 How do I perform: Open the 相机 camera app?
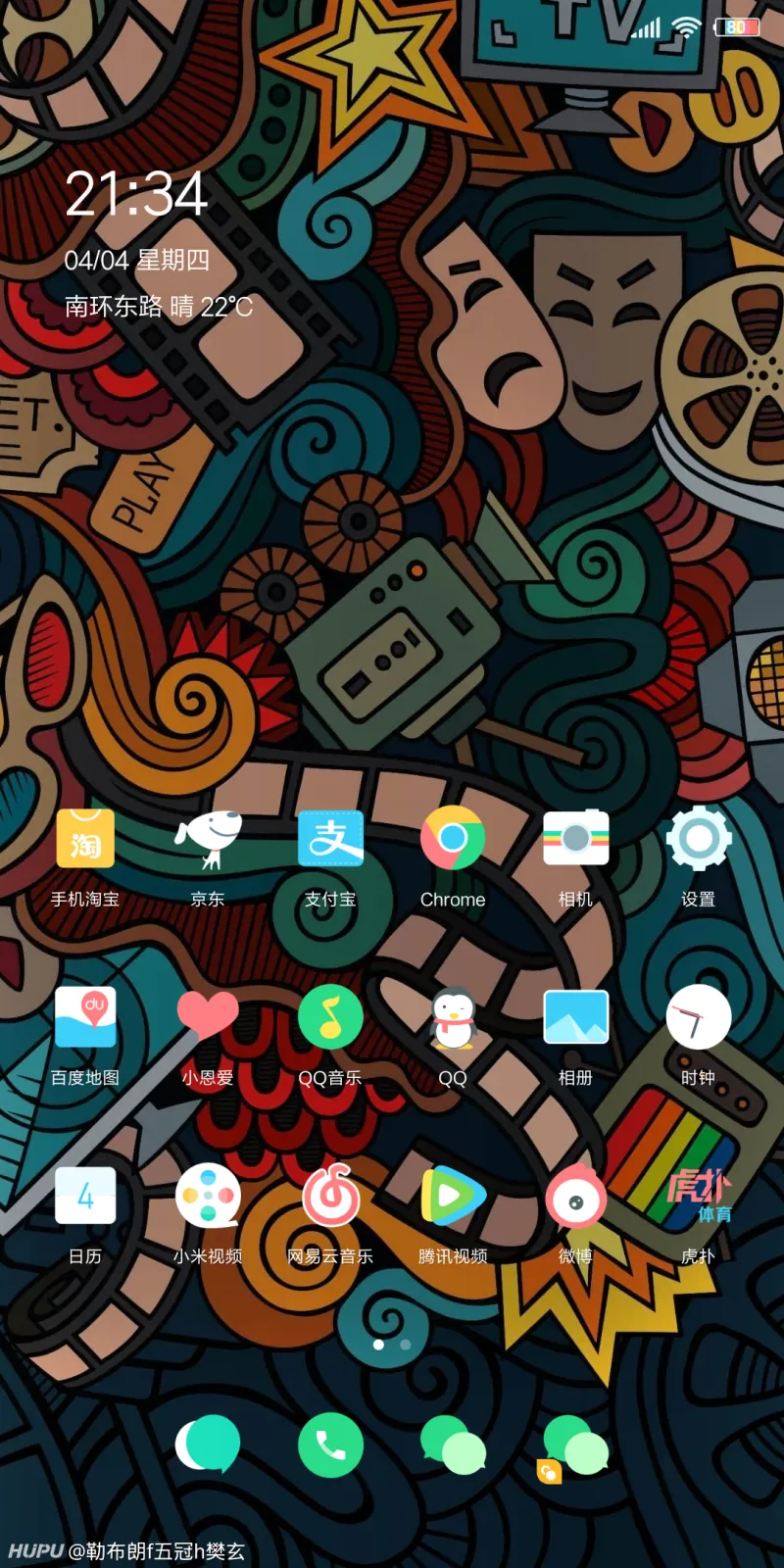(575, 841)
